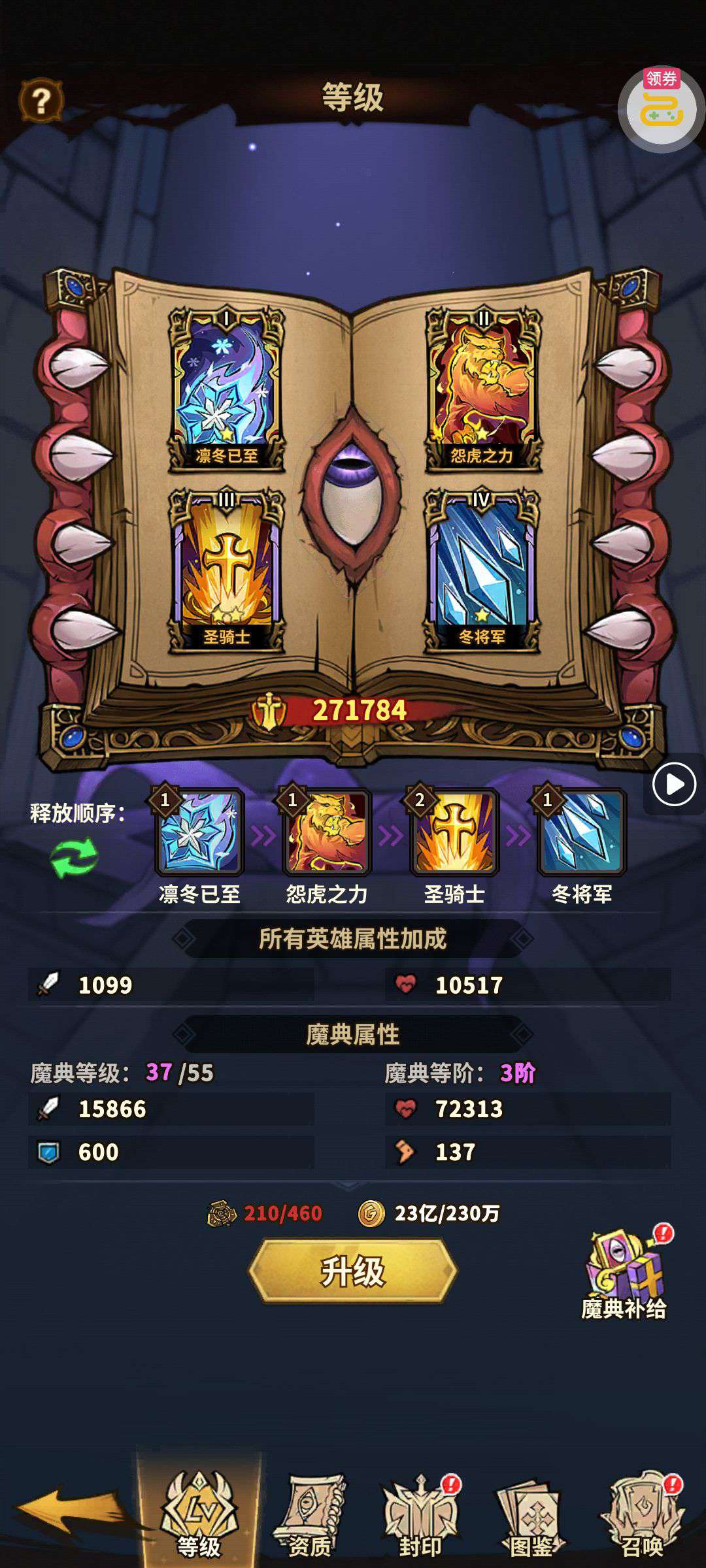Image resolution: width=706 pixels, height=1568 pixels.
Task: Open the question mark help icon
Action: point(41,101)
